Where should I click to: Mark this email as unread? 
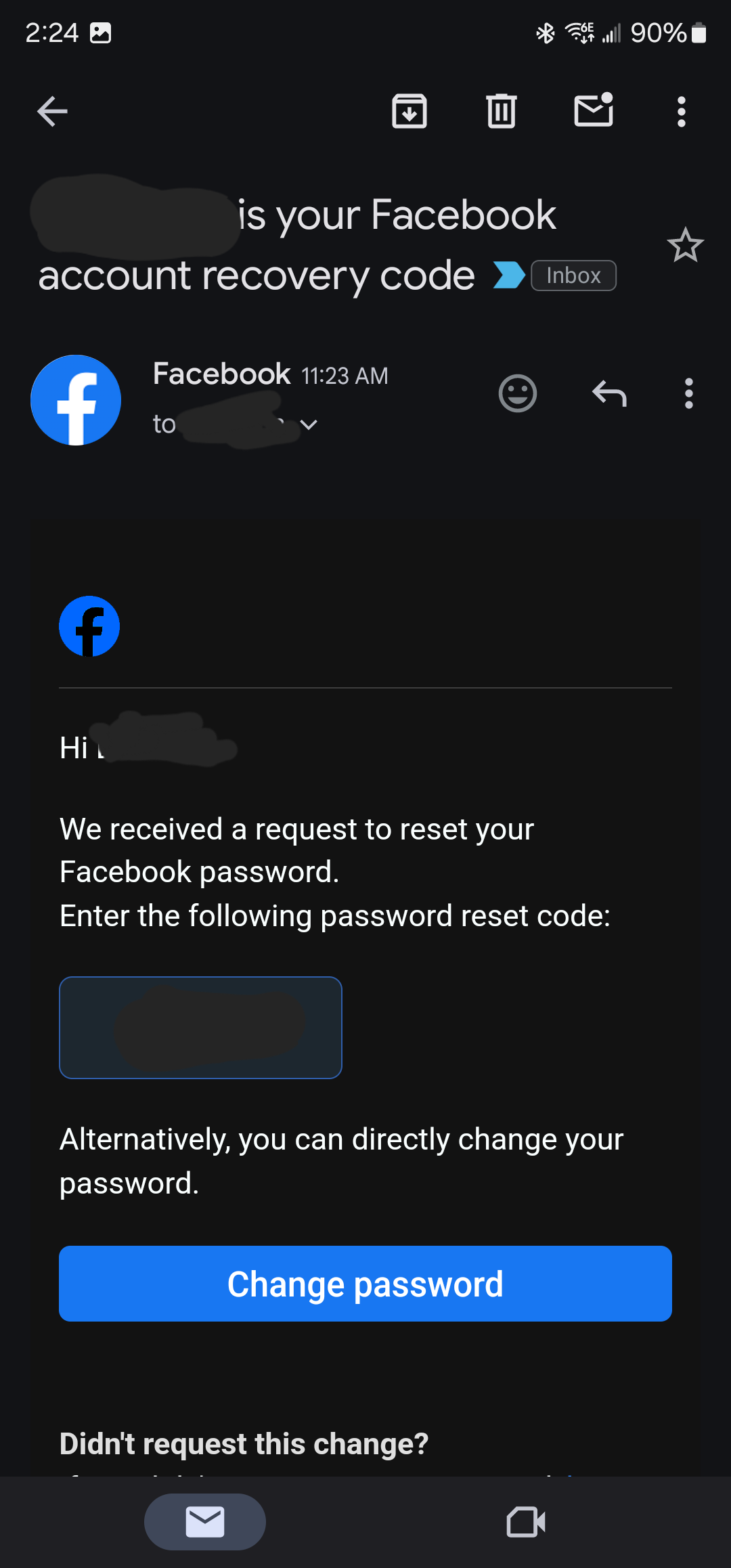tap(594, 110)
